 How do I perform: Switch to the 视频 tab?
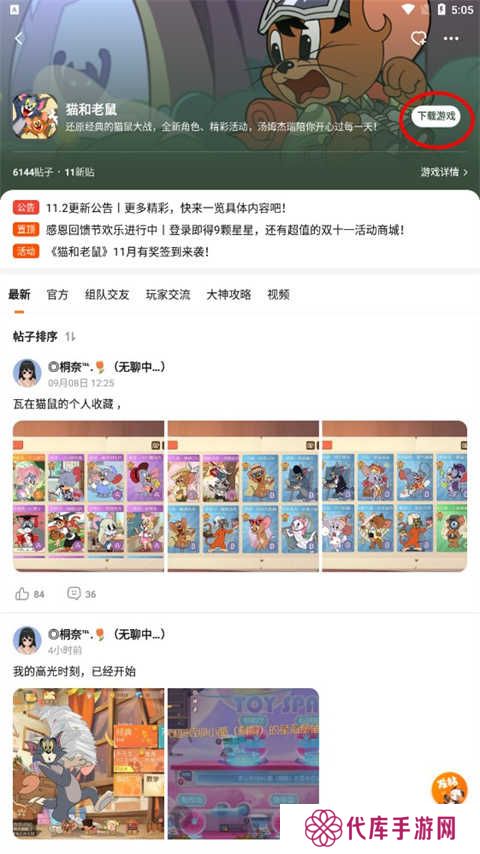click(x=278, y=295)
